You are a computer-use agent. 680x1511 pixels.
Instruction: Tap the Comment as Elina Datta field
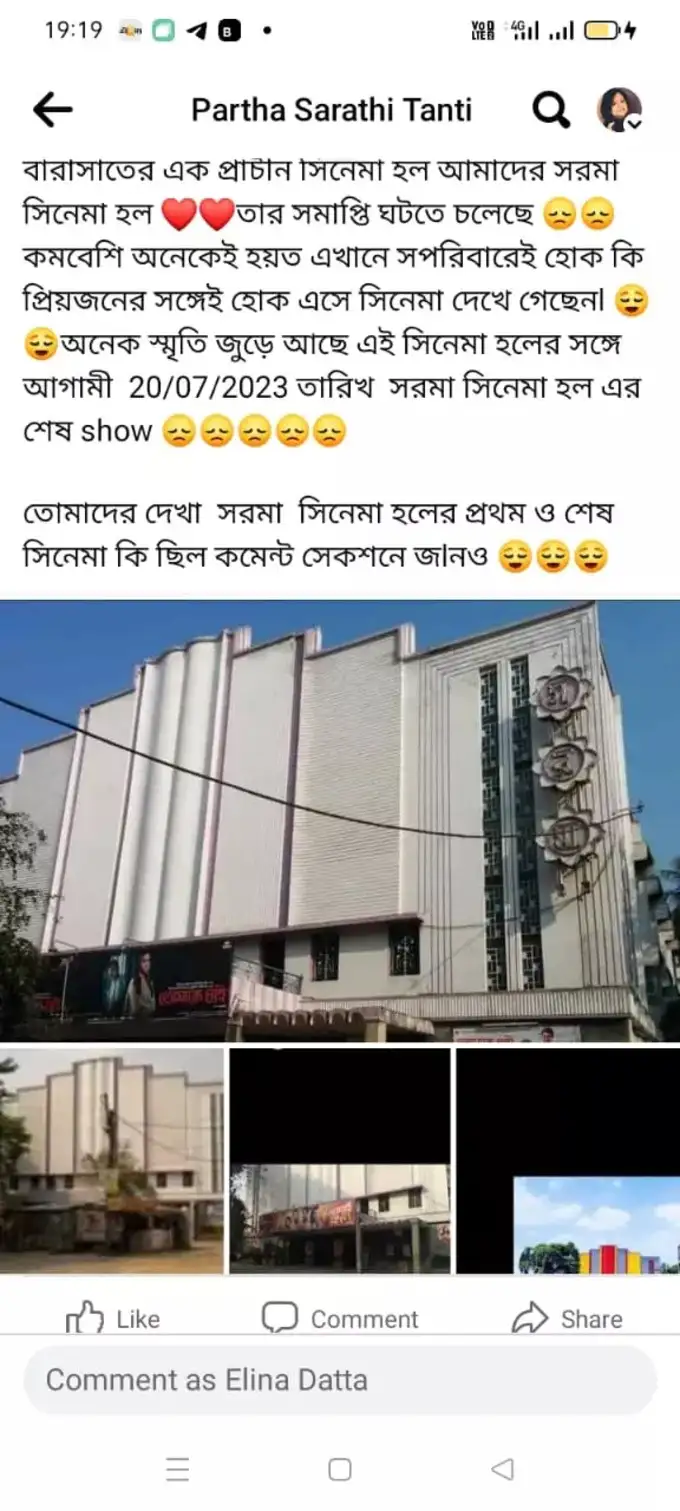coord(340,1380)
